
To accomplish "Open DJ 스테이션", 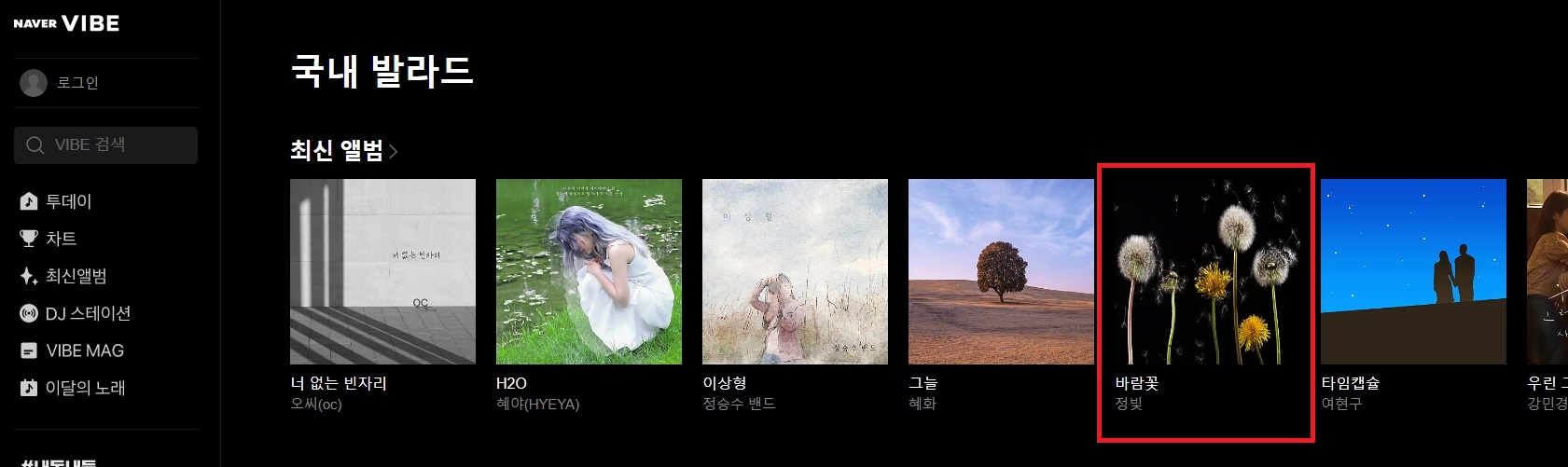I will coord(88,313).
